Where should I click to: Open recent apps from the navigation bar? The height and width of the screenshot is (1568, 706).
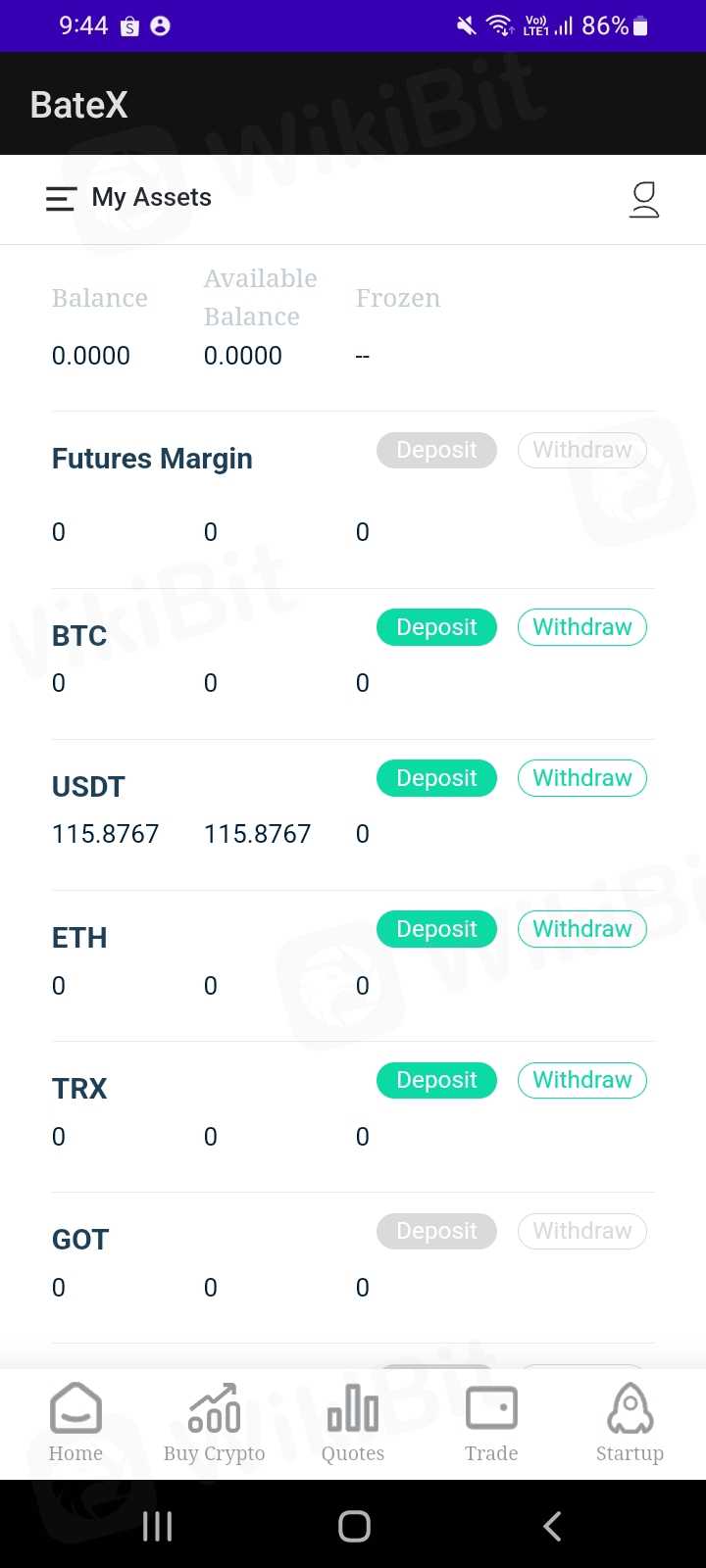157,1526
